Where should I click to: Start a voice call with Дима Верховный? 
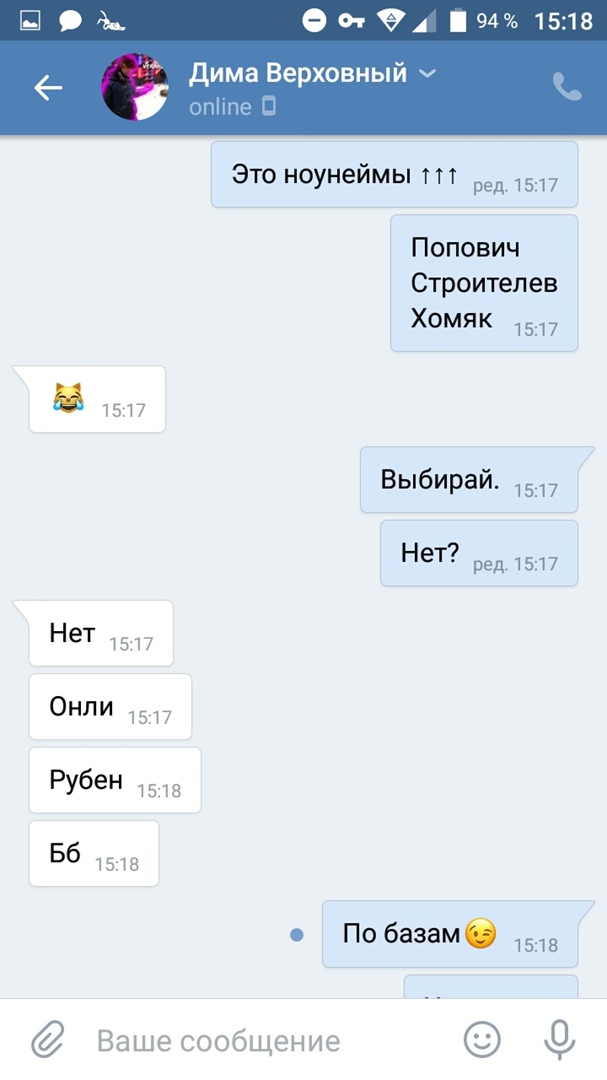coord(567,88)
